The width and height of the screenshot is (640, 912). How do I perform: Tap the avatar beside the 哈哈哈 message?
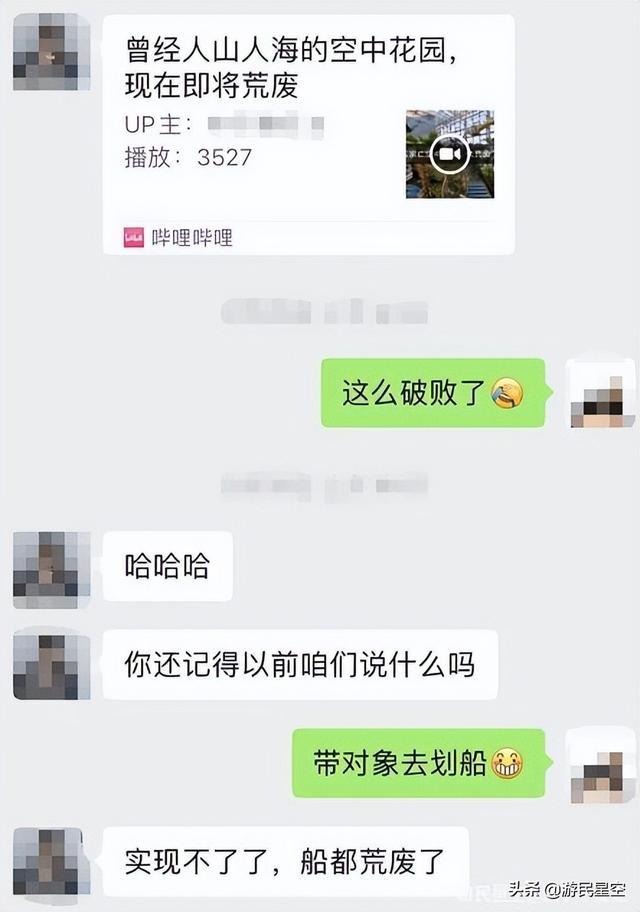coord(51,569)
